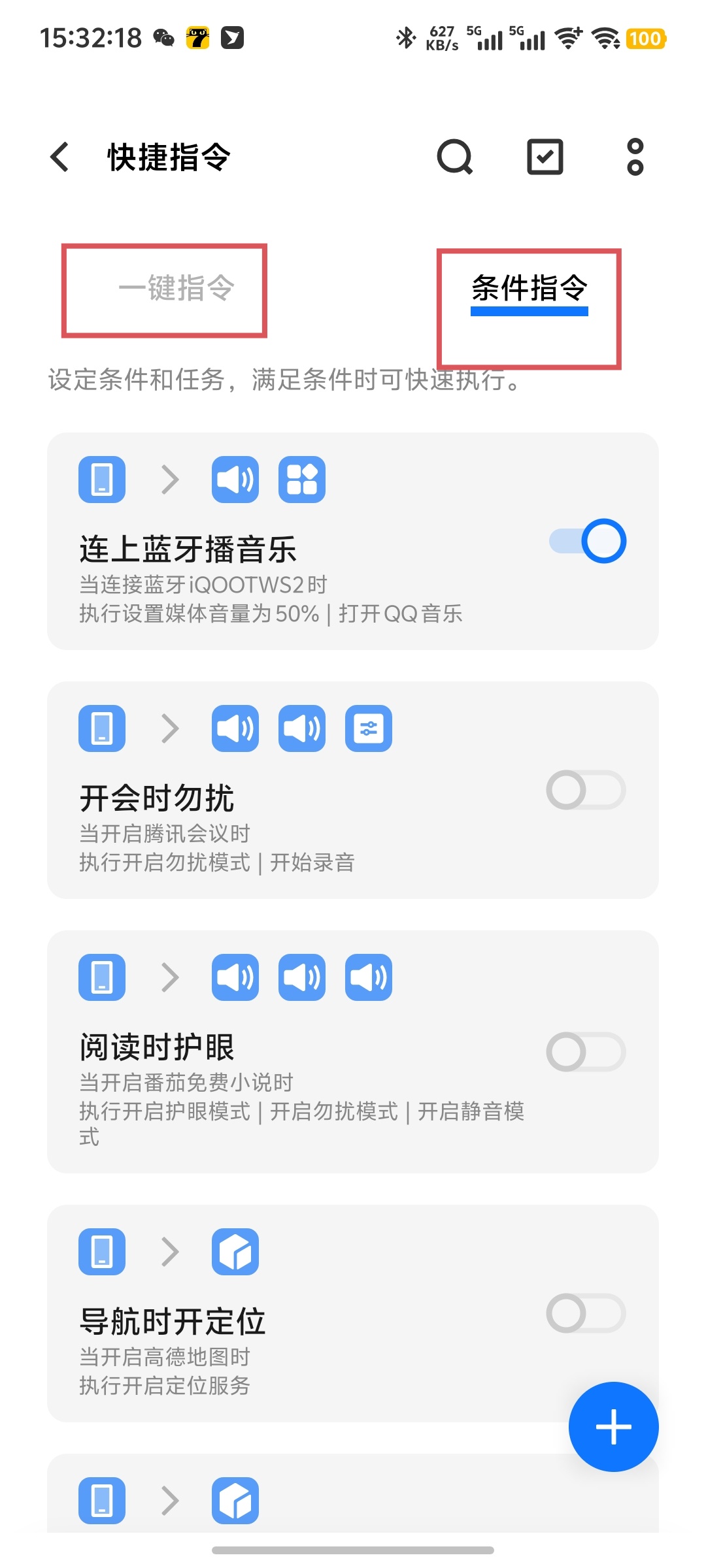
Task: Turn on the 阅读时护眼 toggle
Action: tap(586, 1052)
